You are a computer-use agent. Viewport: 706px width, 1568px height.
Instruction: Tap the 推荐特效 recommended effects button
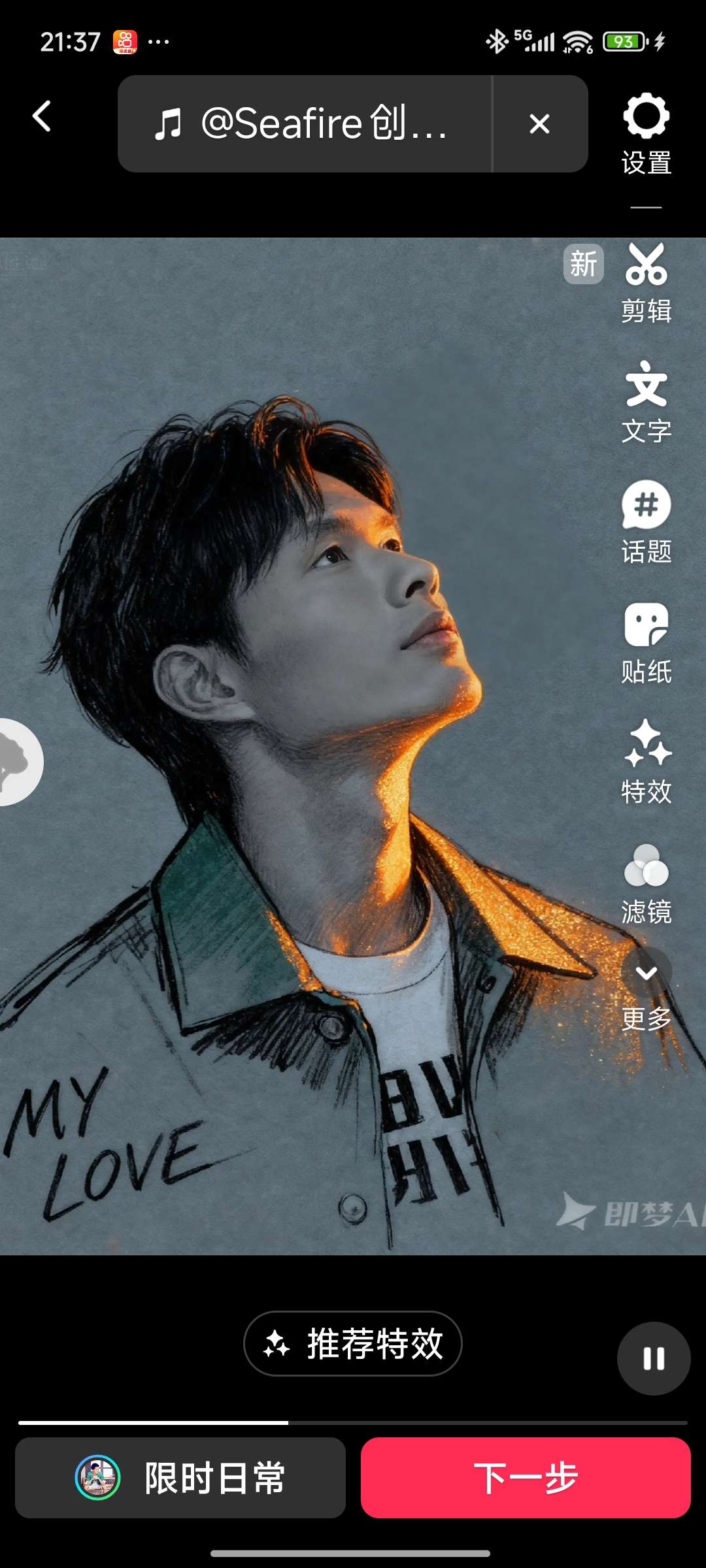click(353, 1343)
